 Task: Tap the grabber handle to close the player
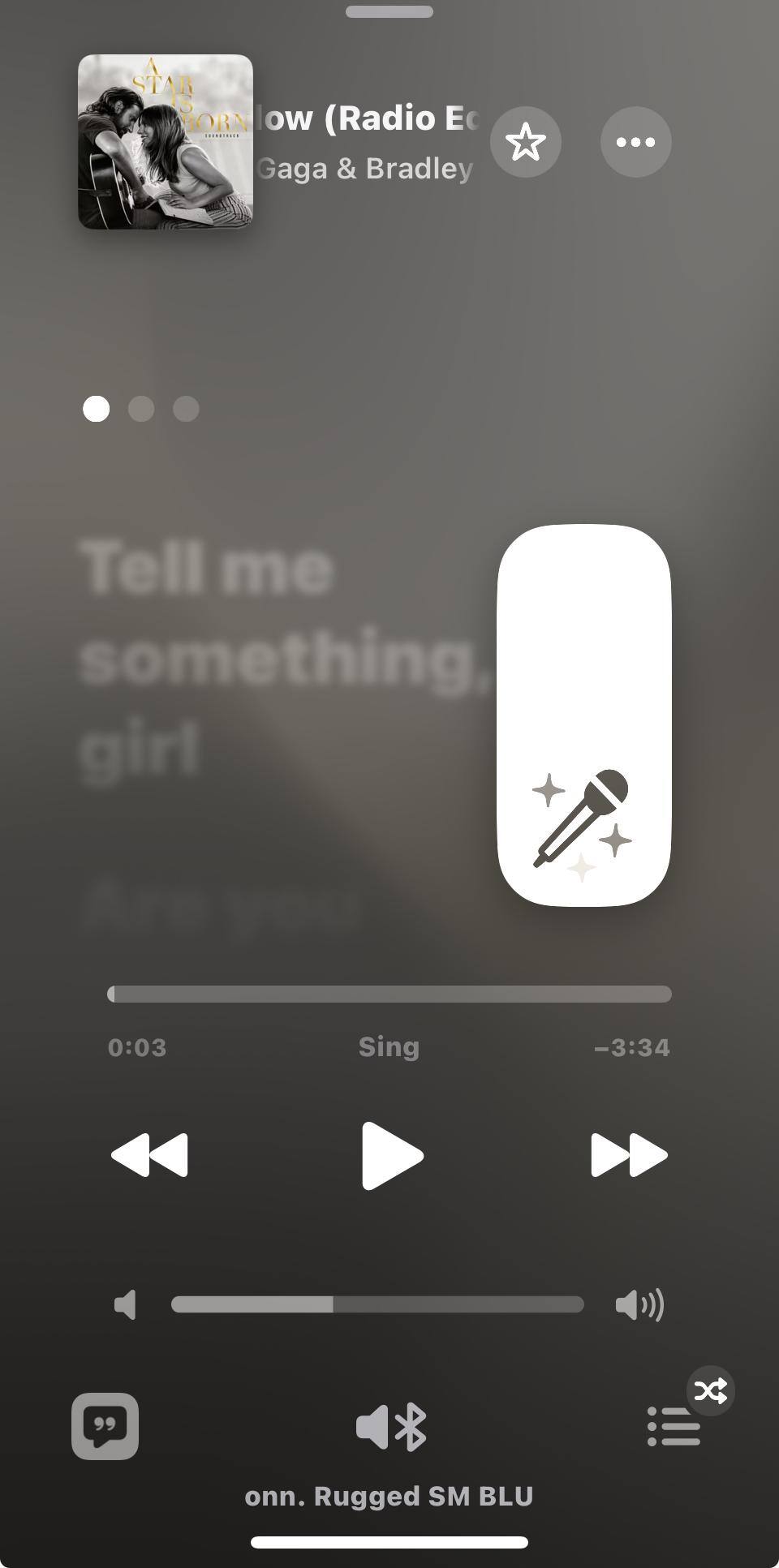[x=389, y=12]
